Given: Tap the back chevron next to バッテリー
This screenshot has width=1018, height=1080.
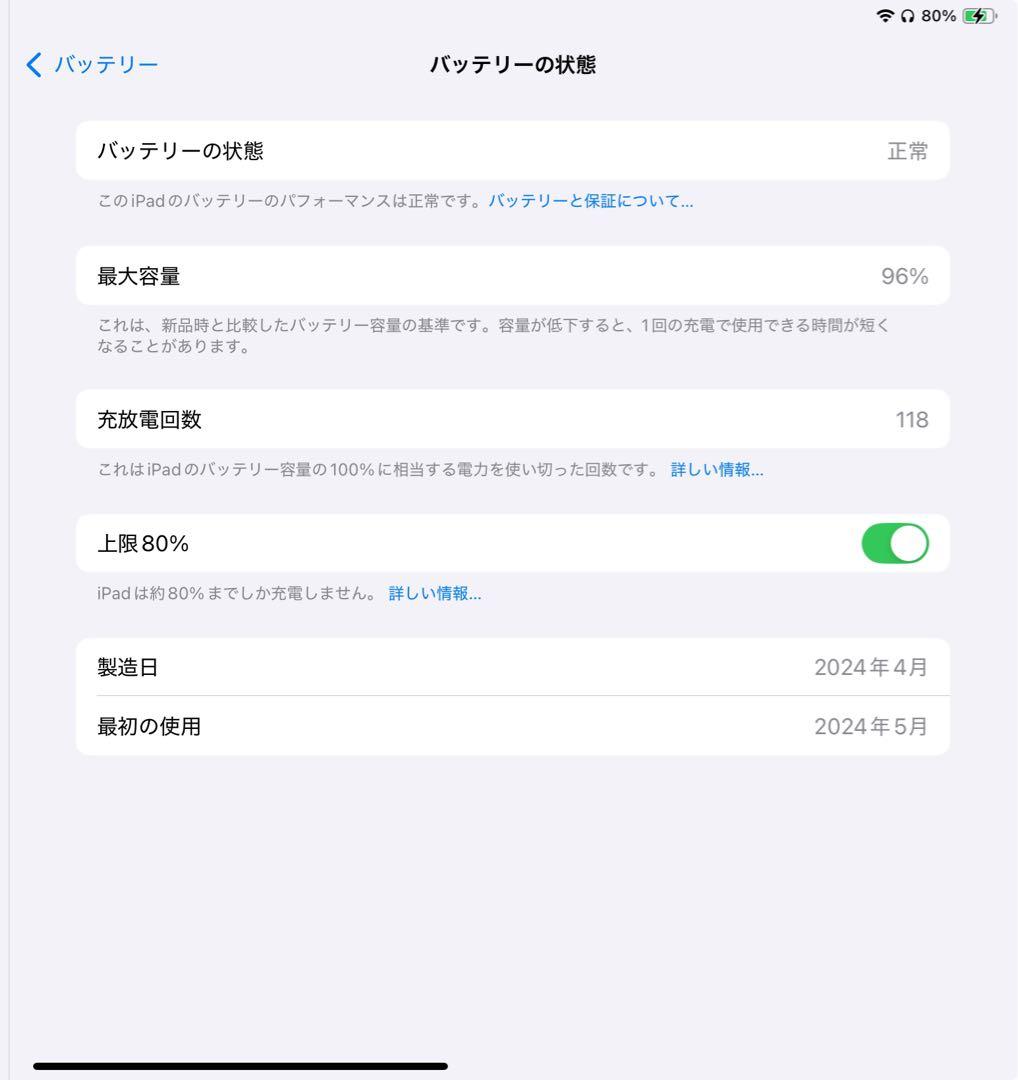Looking at the screenshot, I should (x=31, y=64).
